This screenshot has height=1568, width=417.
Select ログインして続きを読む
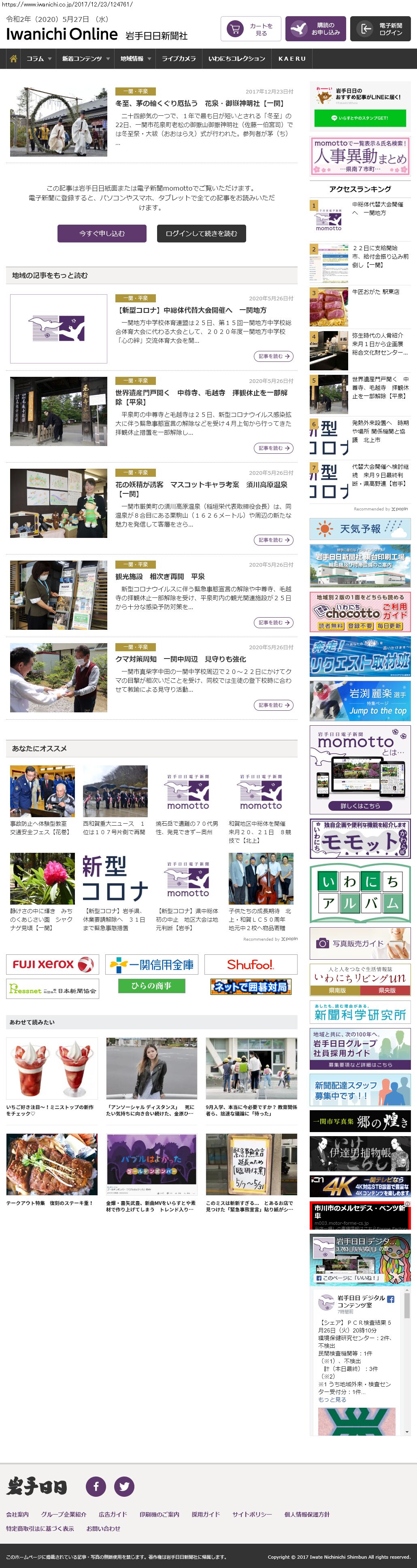pos(202,233)
